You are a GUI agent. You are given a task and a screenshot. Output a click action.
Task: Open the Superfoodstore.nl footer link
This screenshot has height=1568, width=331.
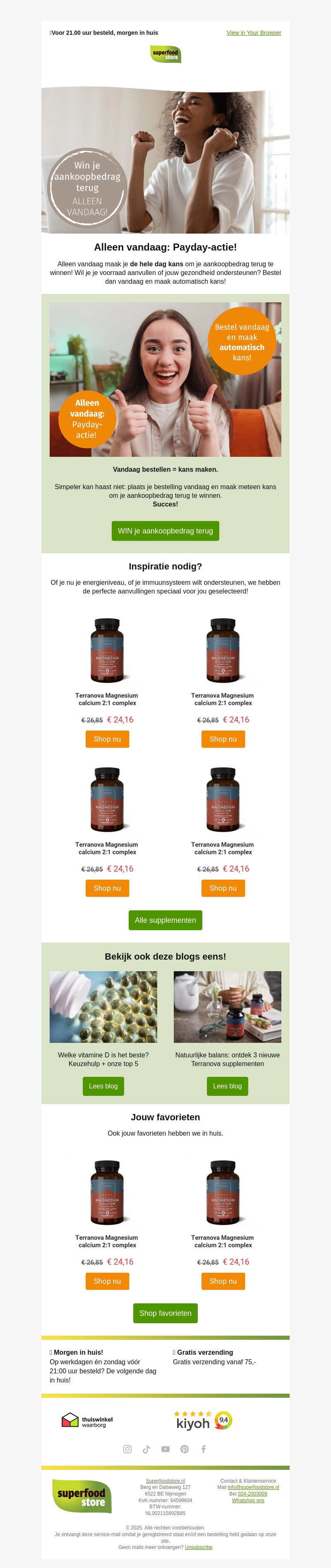click(165, 1481)
